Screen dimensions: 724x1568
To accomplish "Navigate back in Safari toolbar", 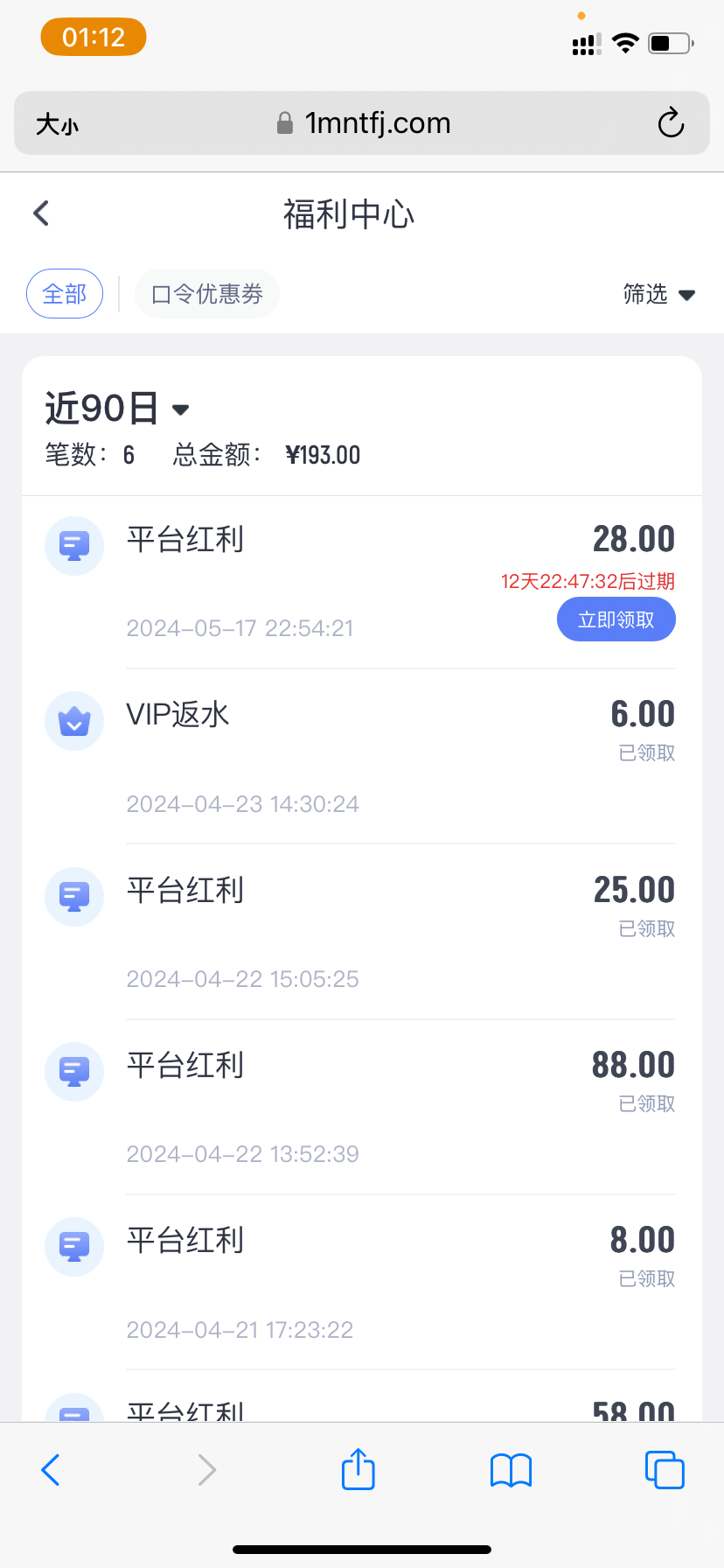I will (x=51, y=1470).
